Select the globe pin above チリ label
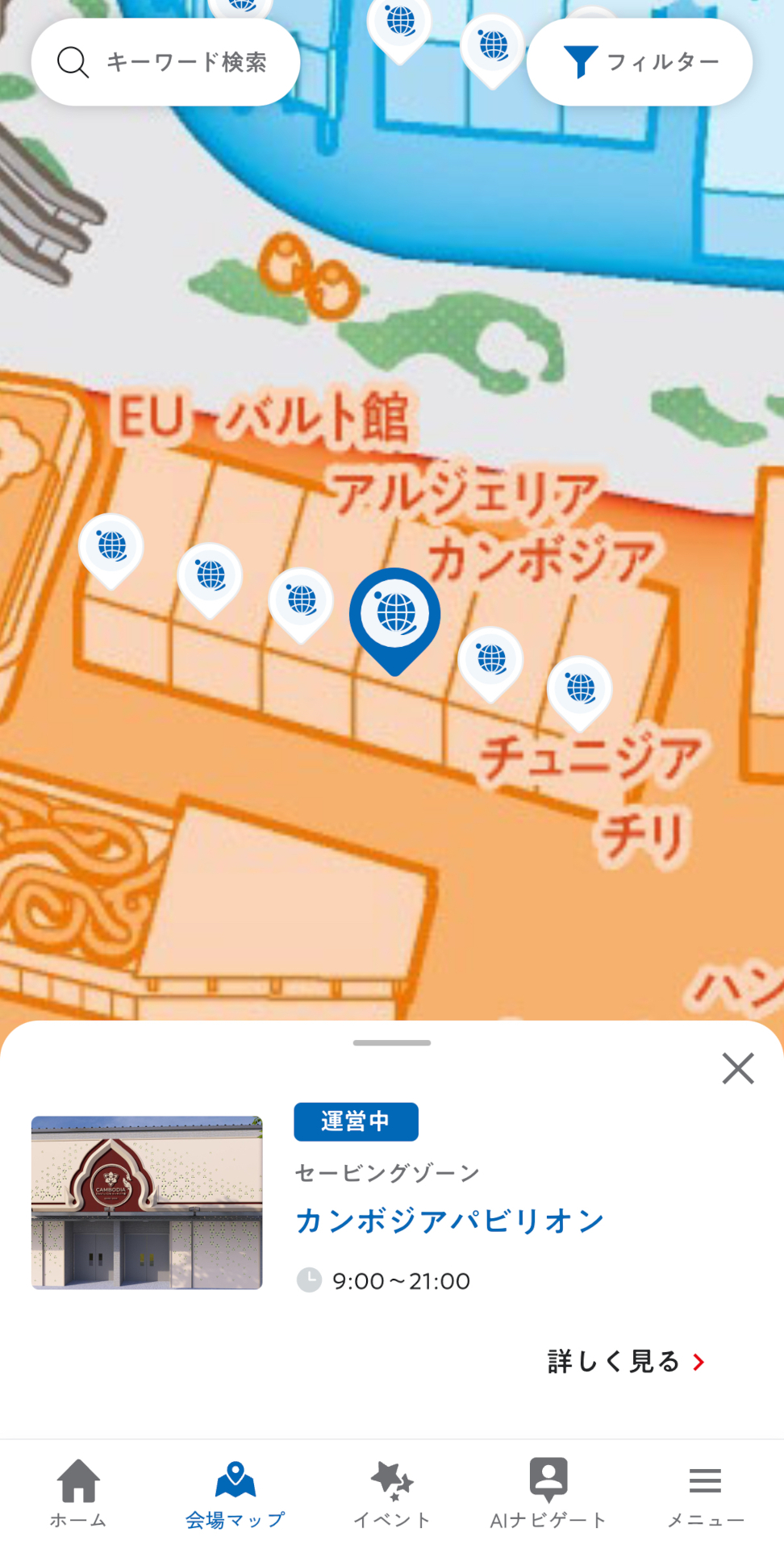Viewport: 784px width, 1549px height. coord(579,690)
